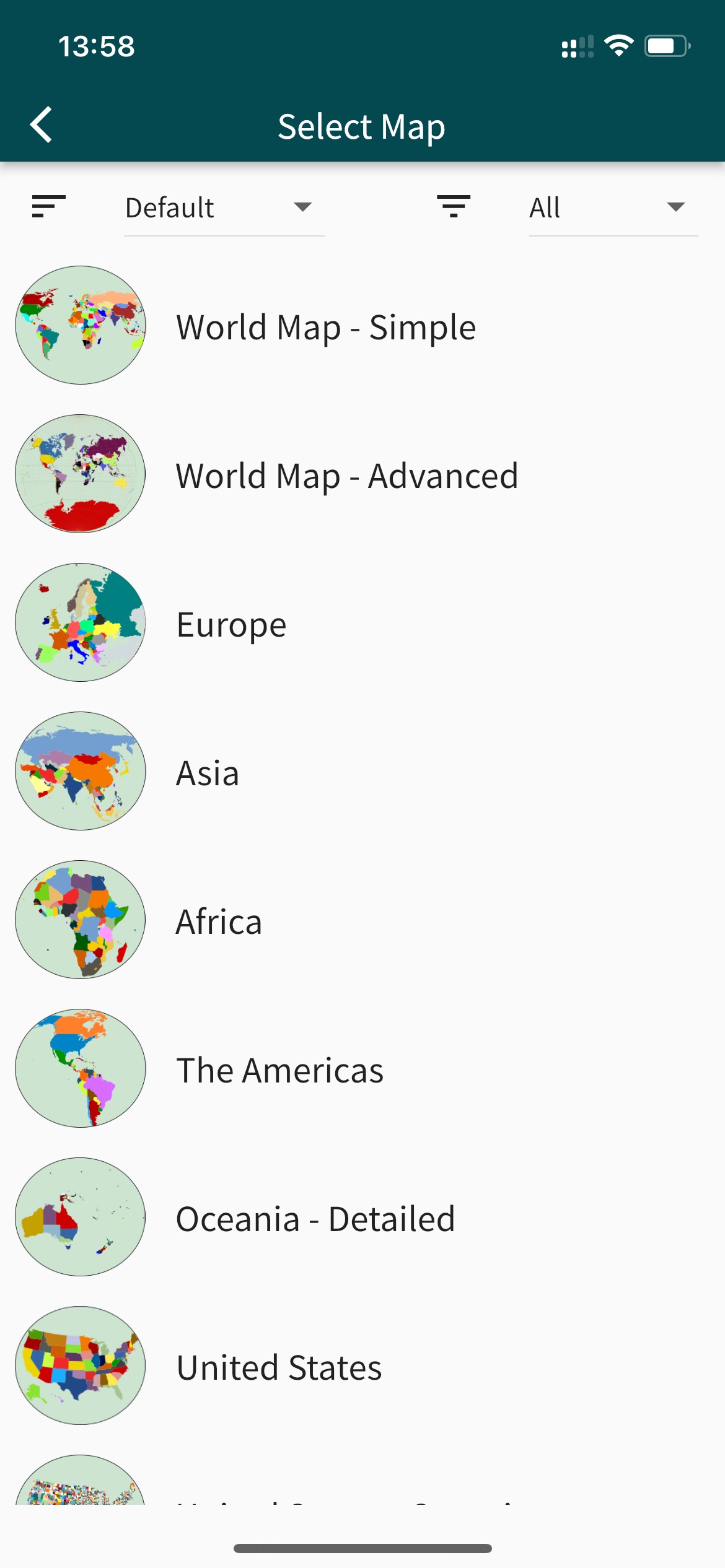Screen dimensions: 725x1568
Task: Choose The Americas map
Action: (x=279, y=1070)
